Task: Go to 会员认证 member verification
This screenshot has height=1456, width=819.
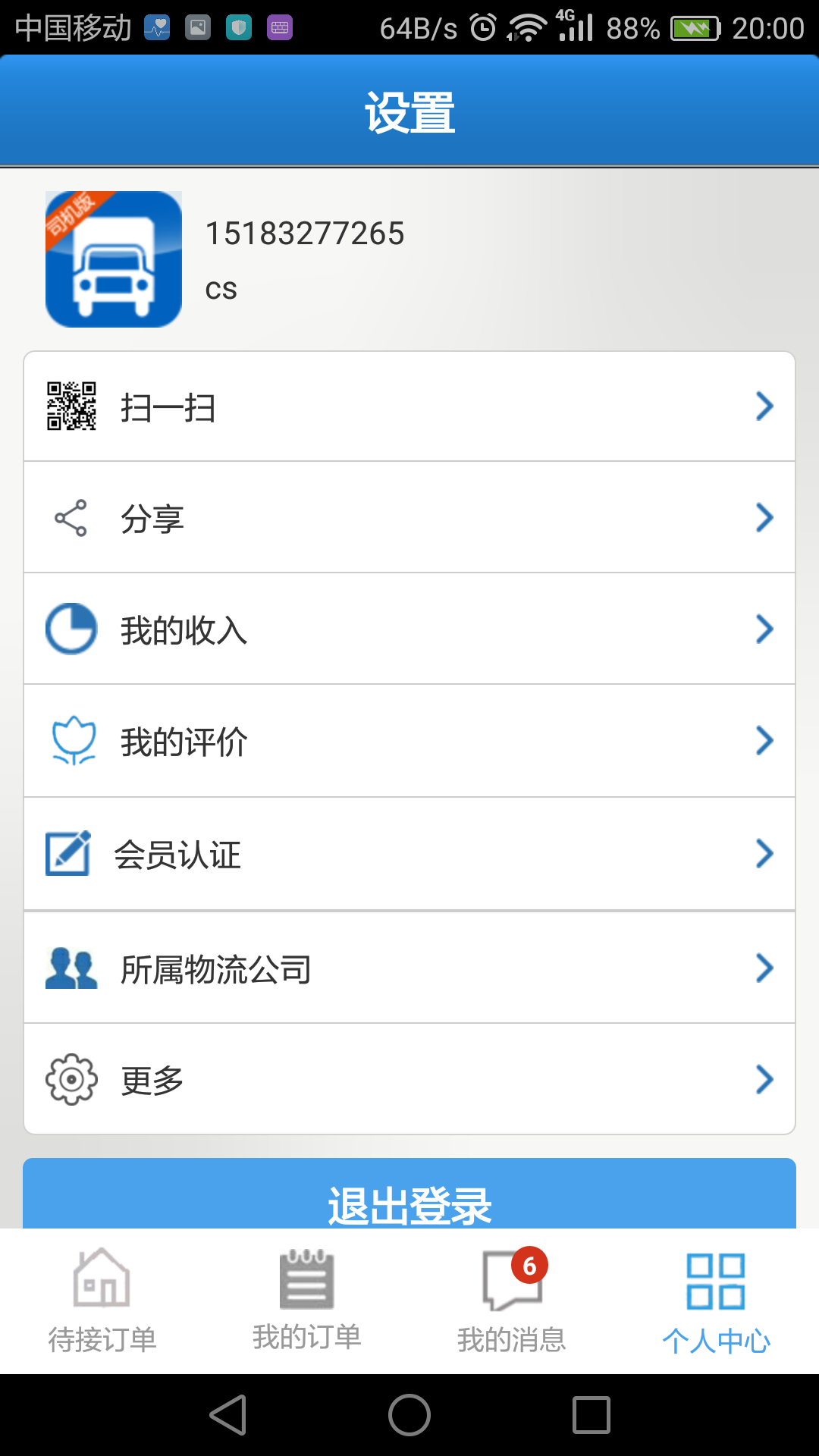Action: click(x=409, y=854)
